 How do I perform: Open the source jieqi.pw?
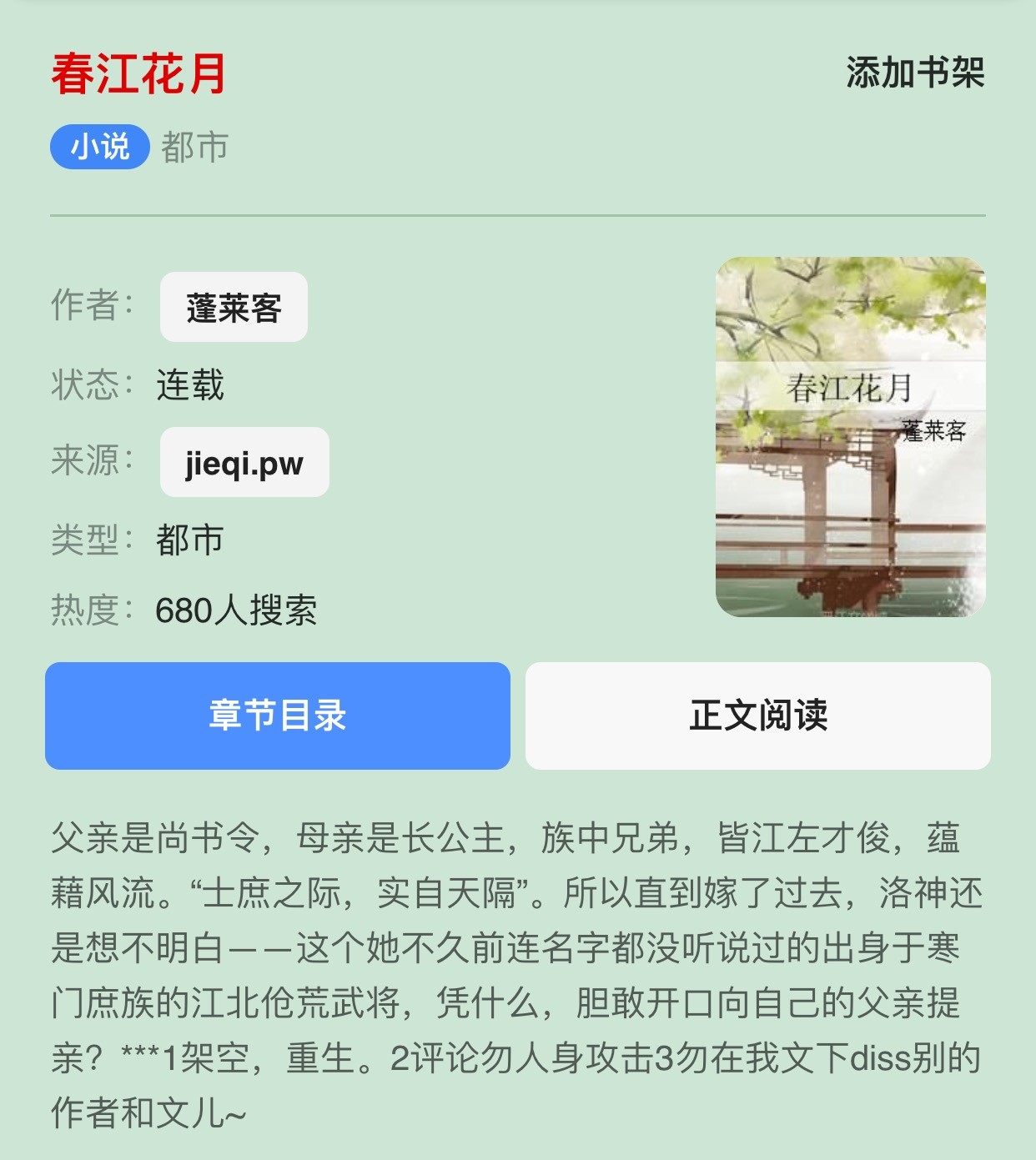pyautogui.click(x=244, y=462)
